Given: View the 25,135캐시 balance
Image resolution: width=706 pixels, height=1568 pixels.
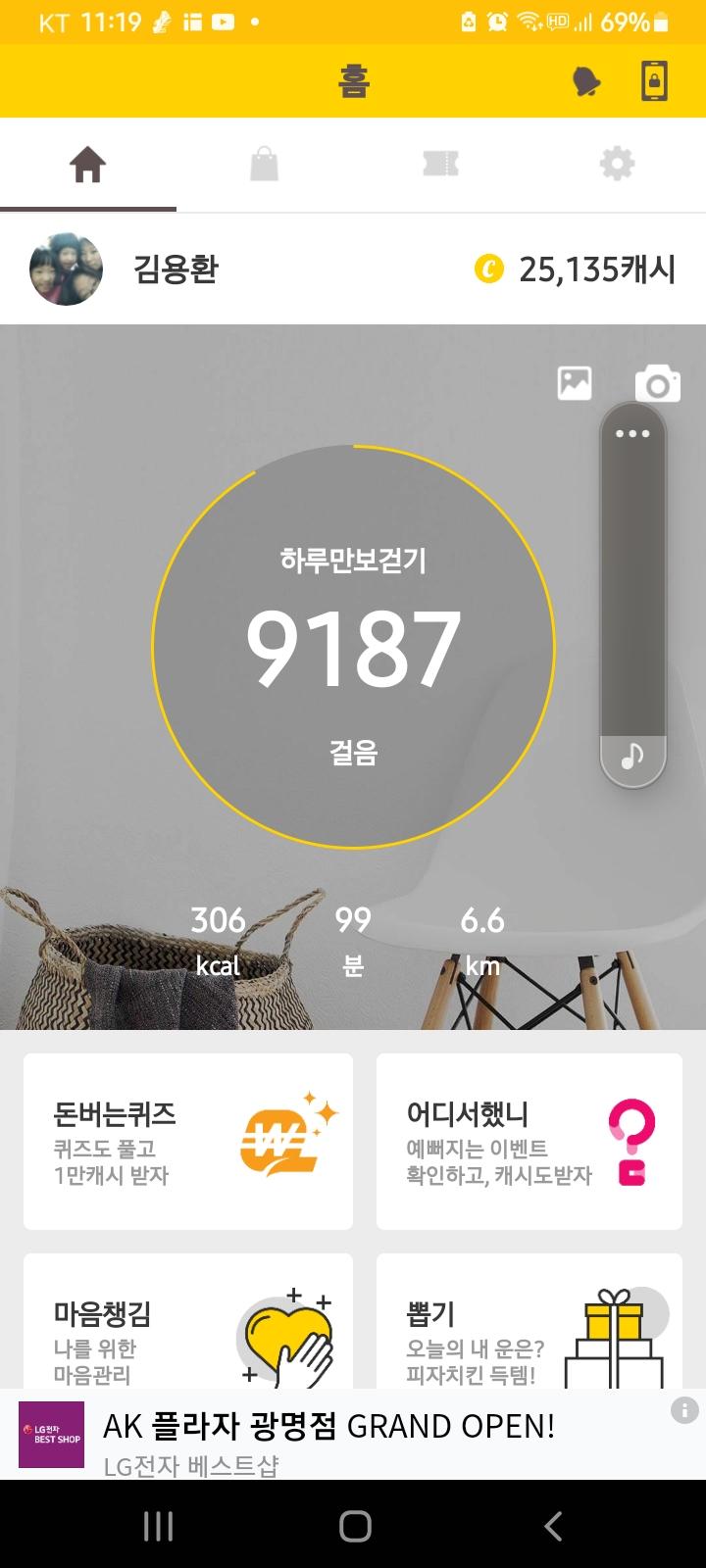Looking at the screenshot, I should click(x=577, y=269).
